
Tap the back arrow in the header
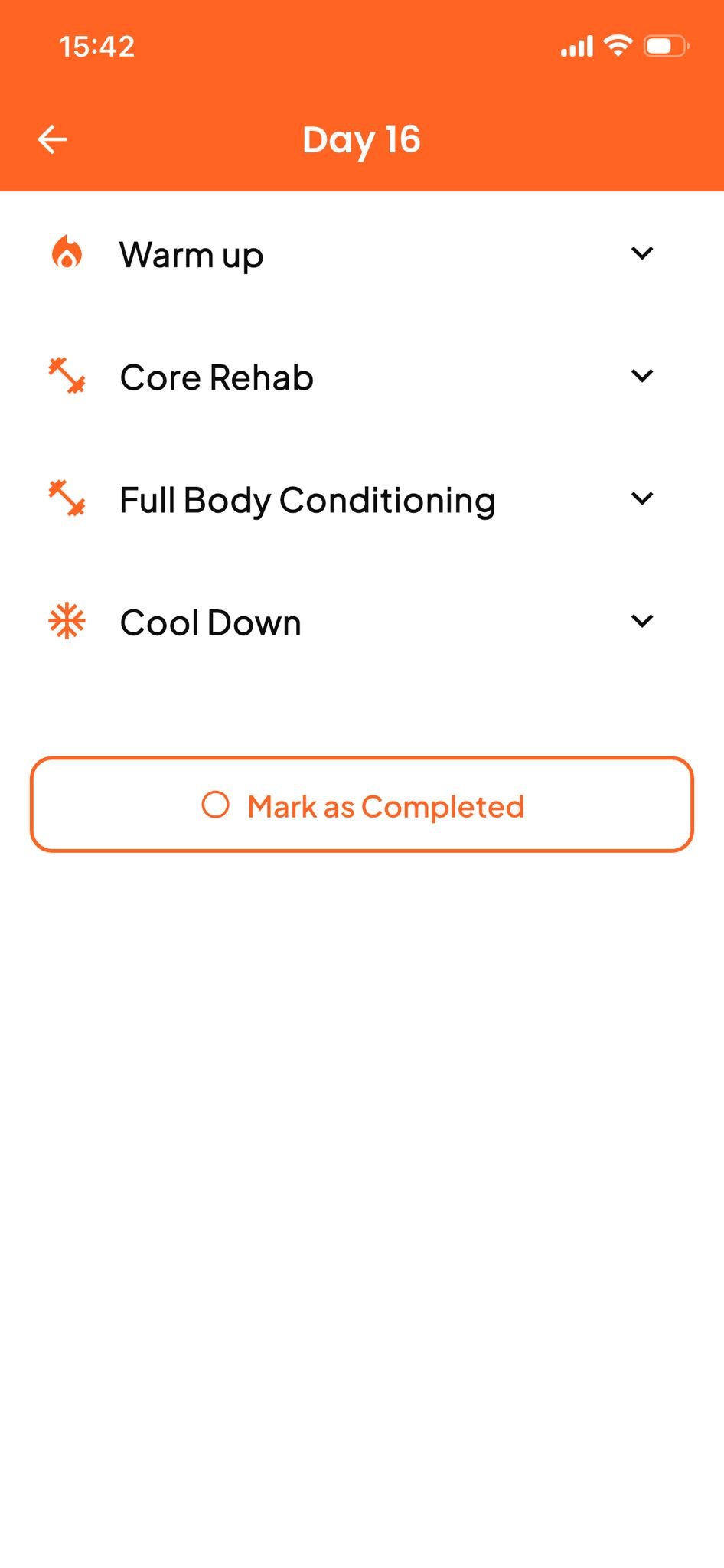[52, 139]
